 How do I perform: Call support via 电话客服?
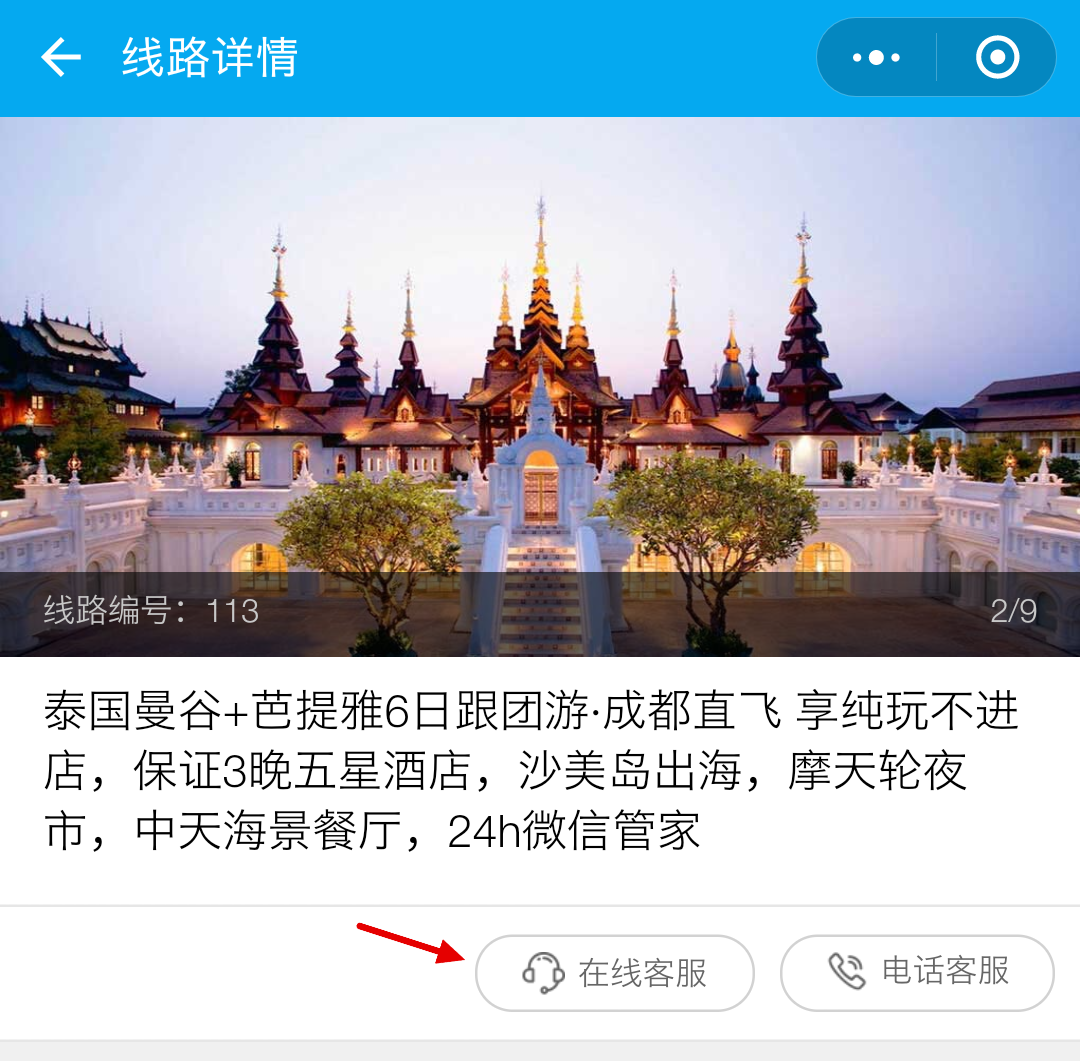[917, 973]
